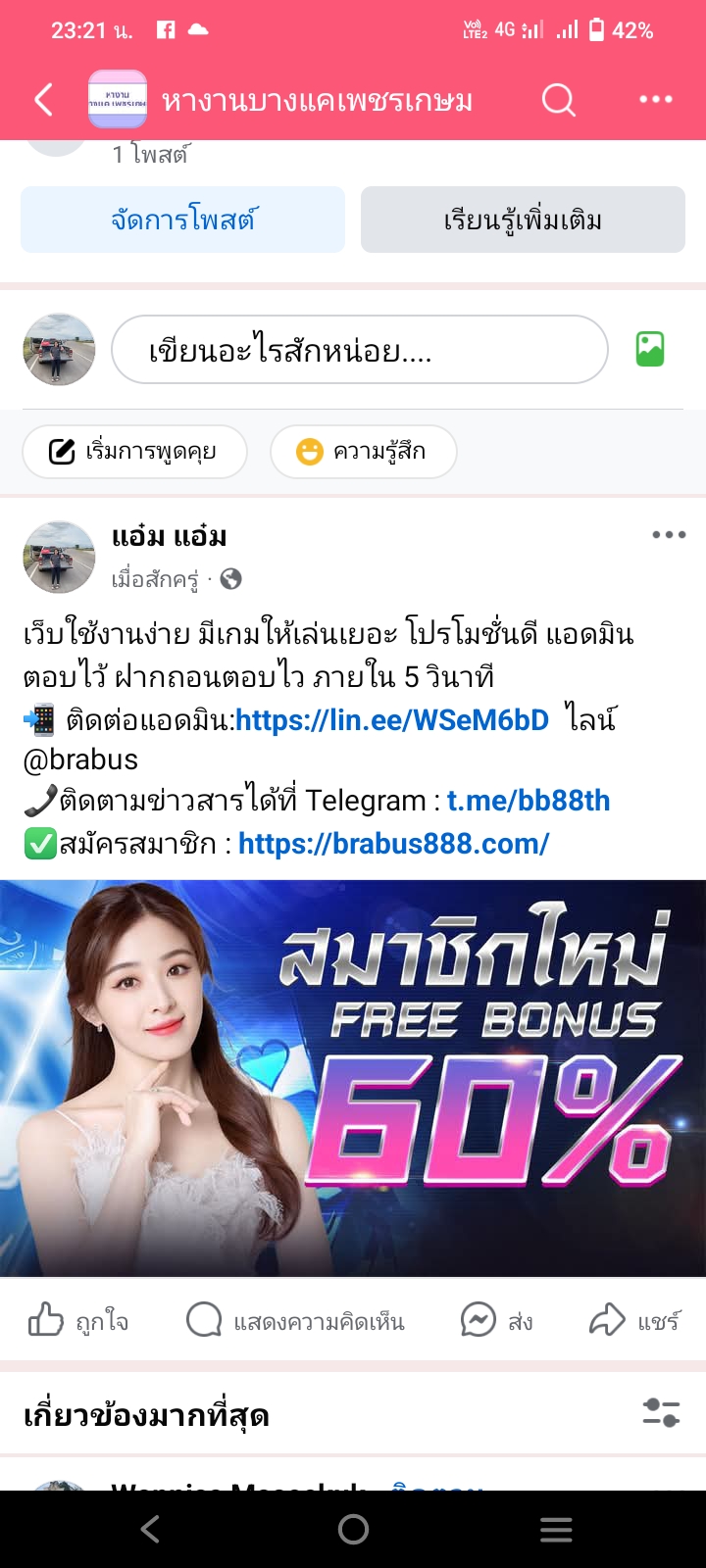View the FREE BONUS 60% post image
The height and width of the screenshot is (1568, 706).
pyautogui.click(x=353, y=1078)
